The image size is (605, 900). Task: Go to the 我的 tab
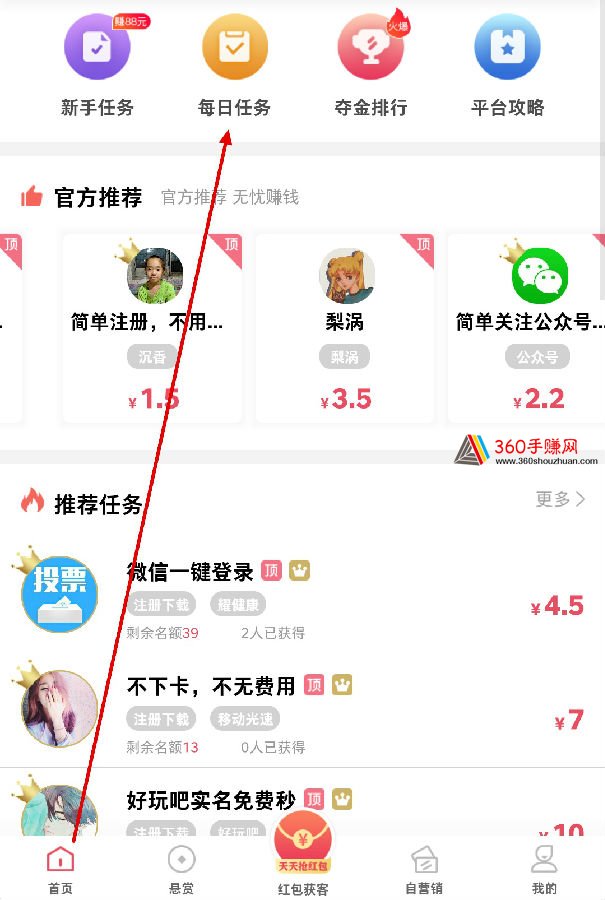click(544, 868)
